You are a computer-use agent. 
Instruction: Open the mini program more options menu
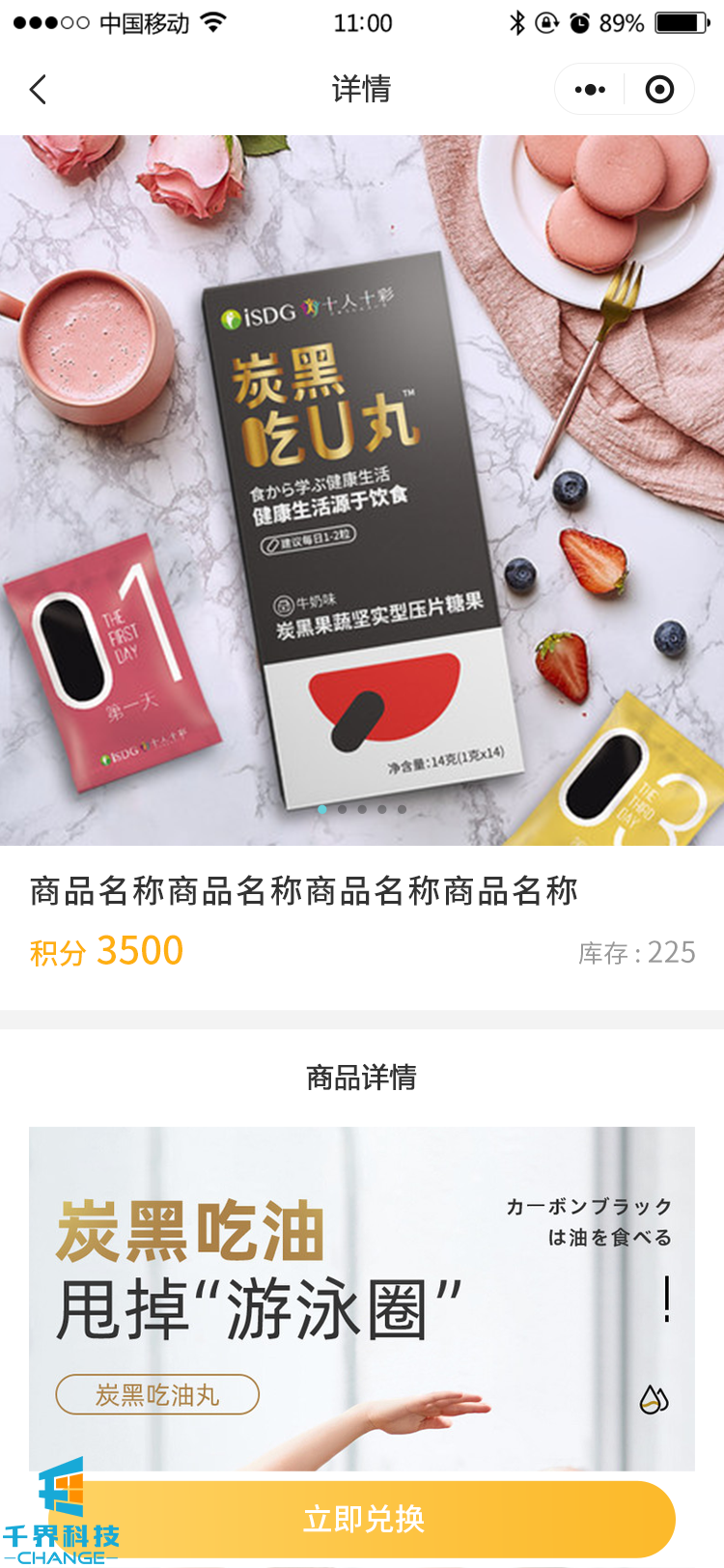pos(590,90)
